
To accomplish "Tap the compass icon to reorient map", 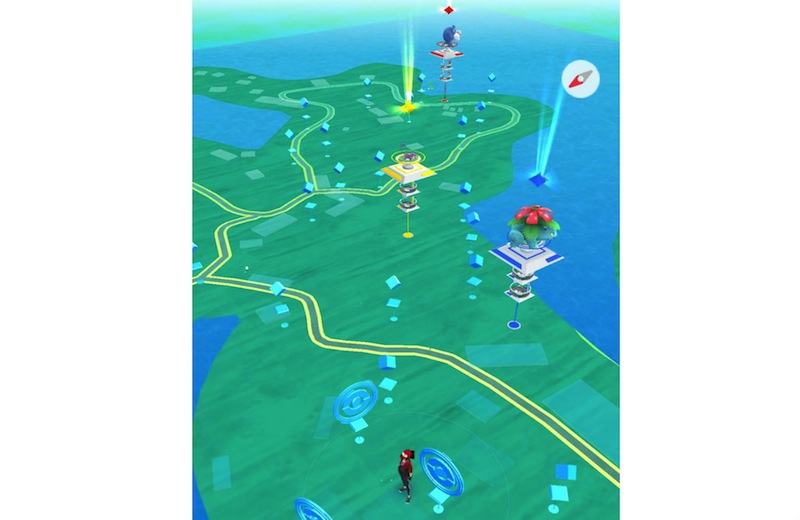I will (x=579, y=78).
